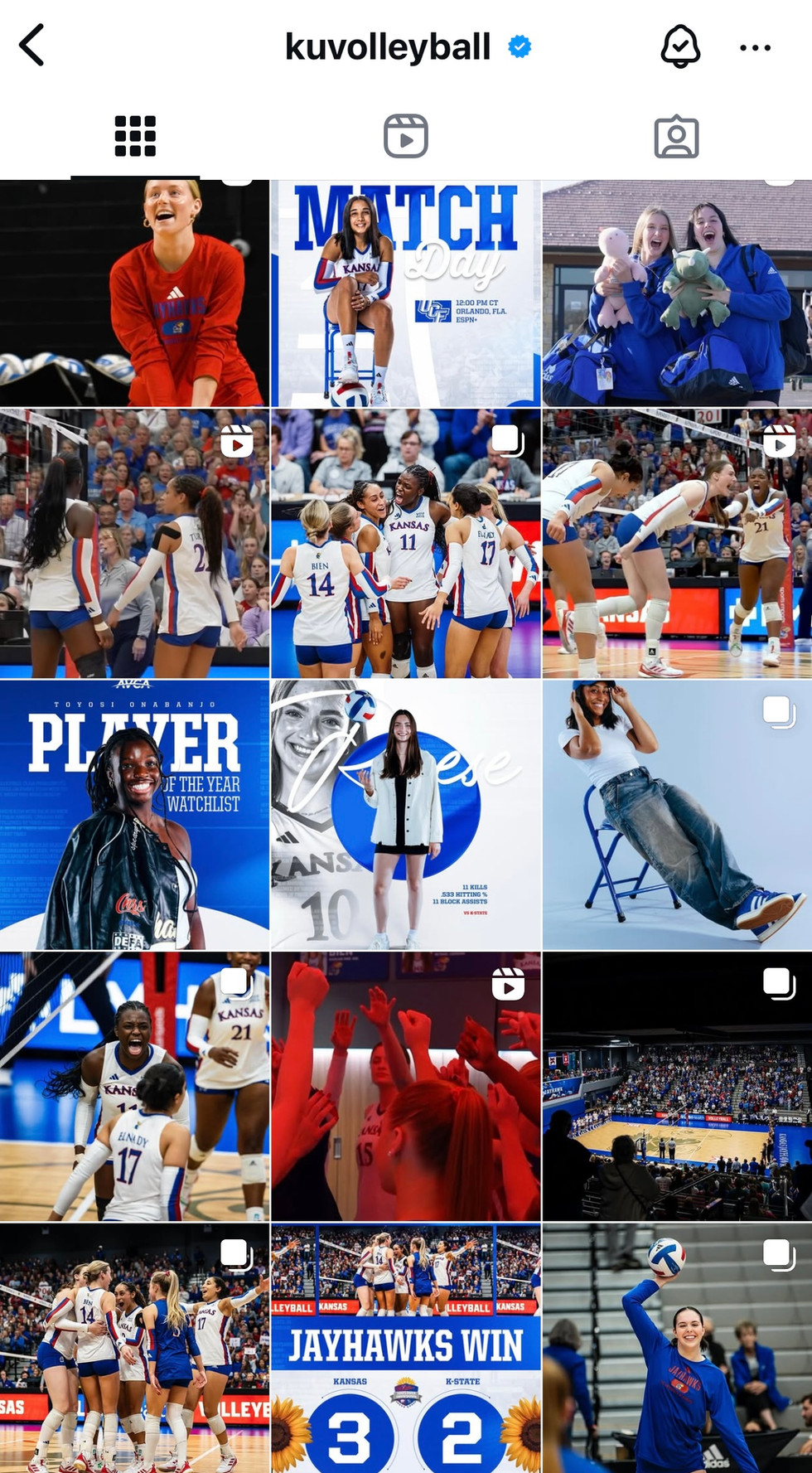Open the Player of the Year Watchlist post

134,815
